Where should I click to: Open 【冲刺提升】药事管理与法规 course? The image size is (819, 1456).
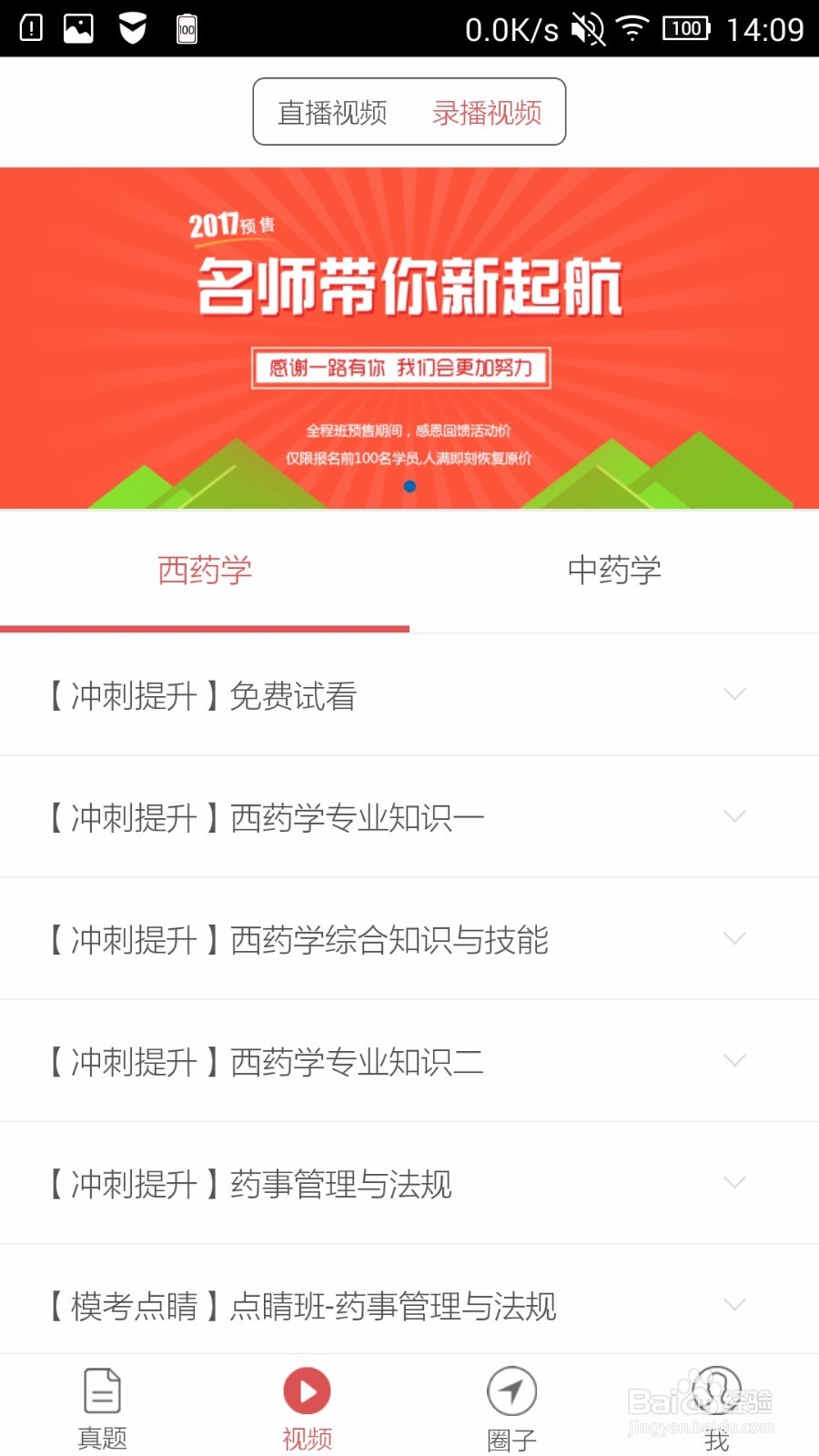(x=409, y=1183)
